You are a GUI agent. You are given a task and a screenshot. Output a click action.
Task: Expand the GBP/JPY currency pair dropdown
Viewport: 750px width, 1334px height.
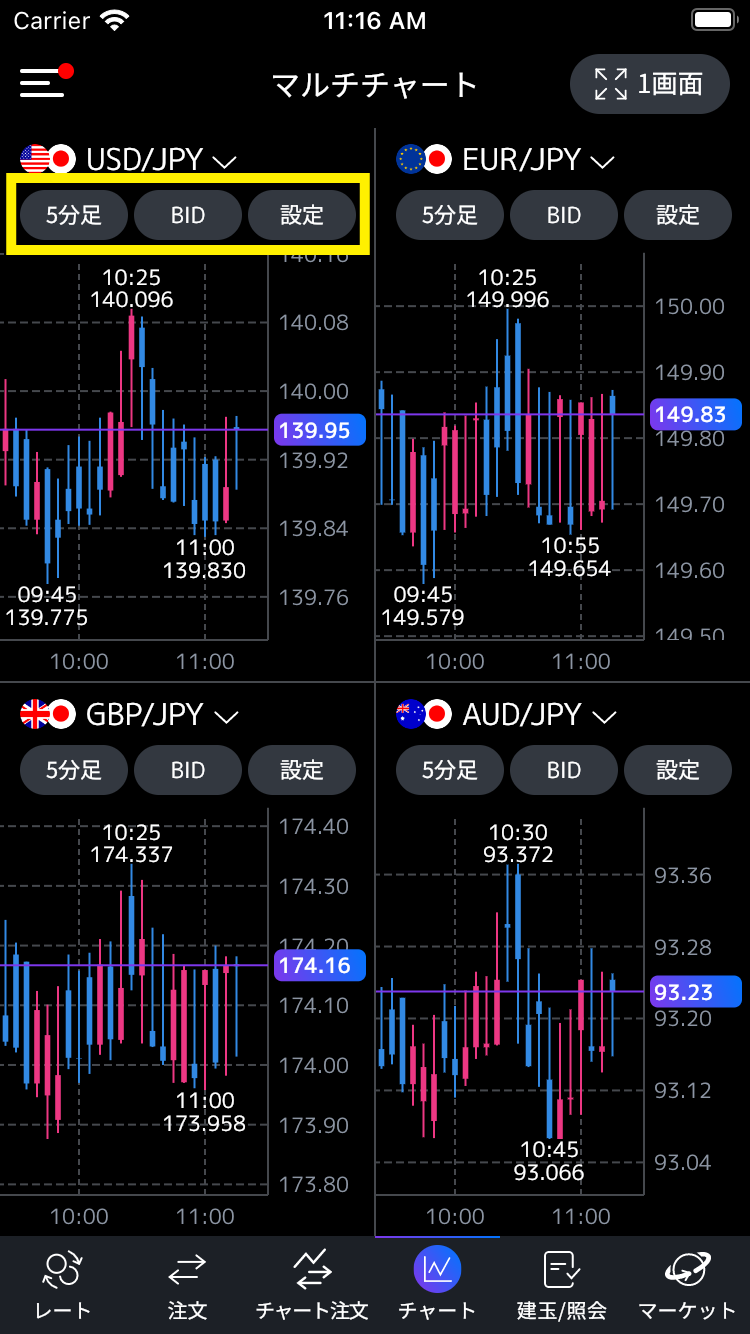coord(129,714)
